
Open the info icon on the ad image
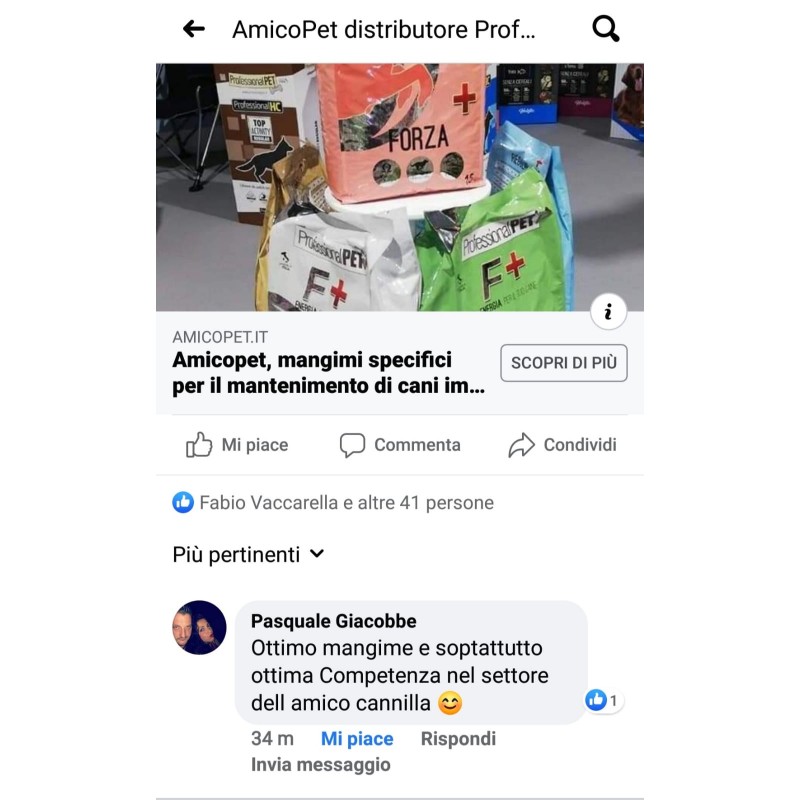coord(608,312)
